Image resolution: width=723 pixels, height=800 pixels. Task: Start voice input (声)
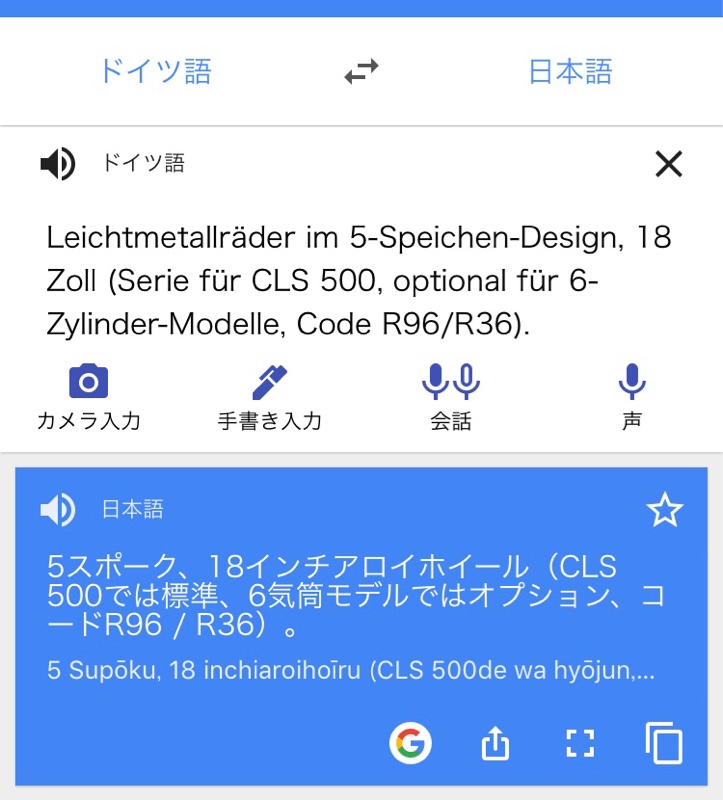(x=631, y=396)
